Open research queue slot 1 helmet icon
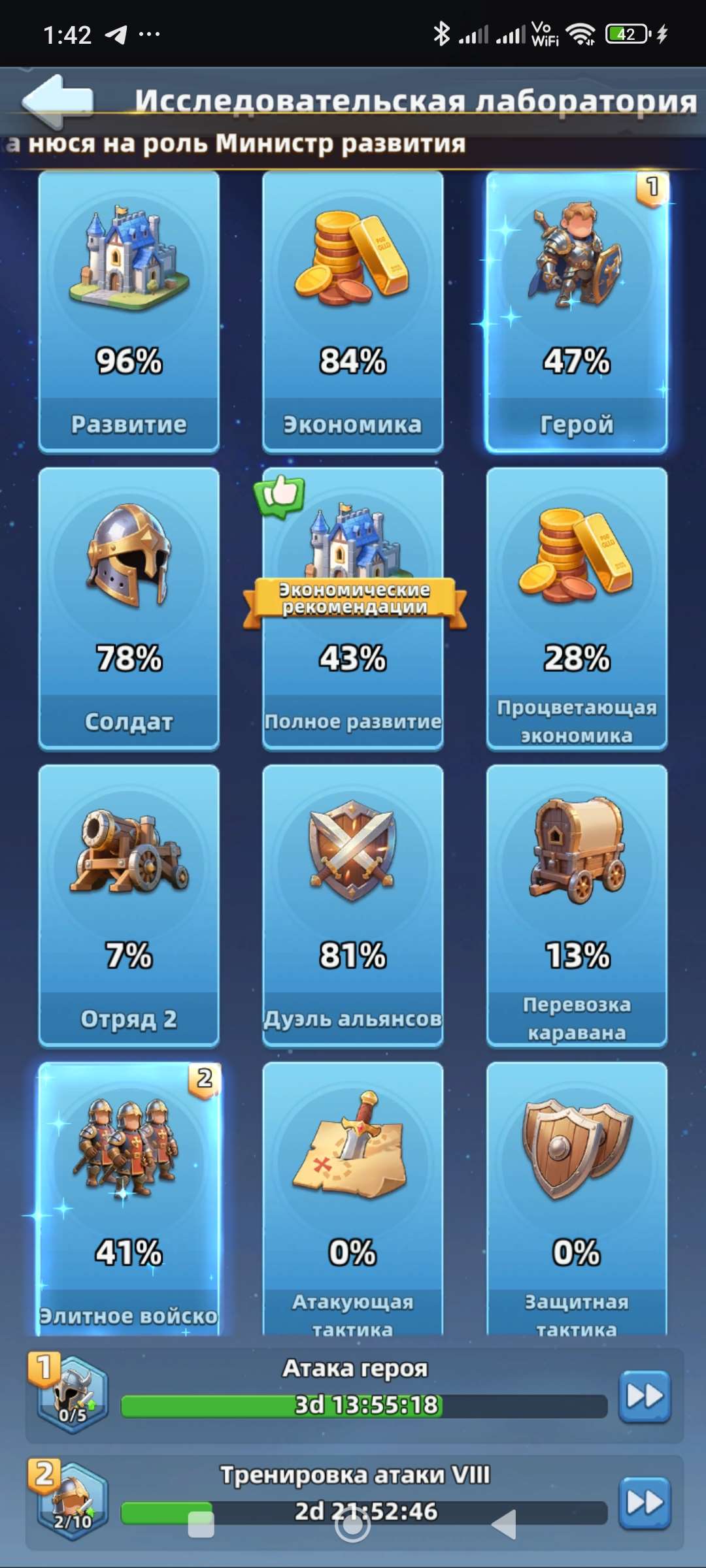The image size is (706, 1568). [x=71, y=1394]
